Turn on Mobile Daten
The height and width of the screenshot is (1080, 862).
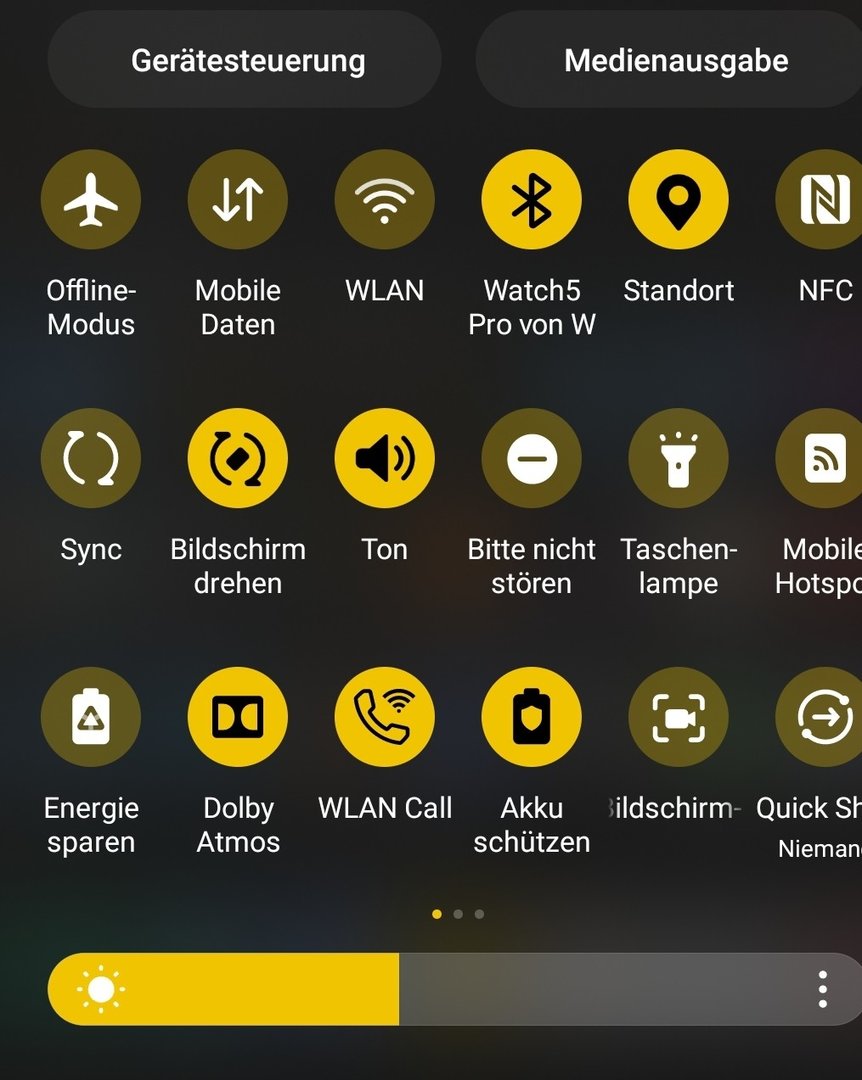238,199
